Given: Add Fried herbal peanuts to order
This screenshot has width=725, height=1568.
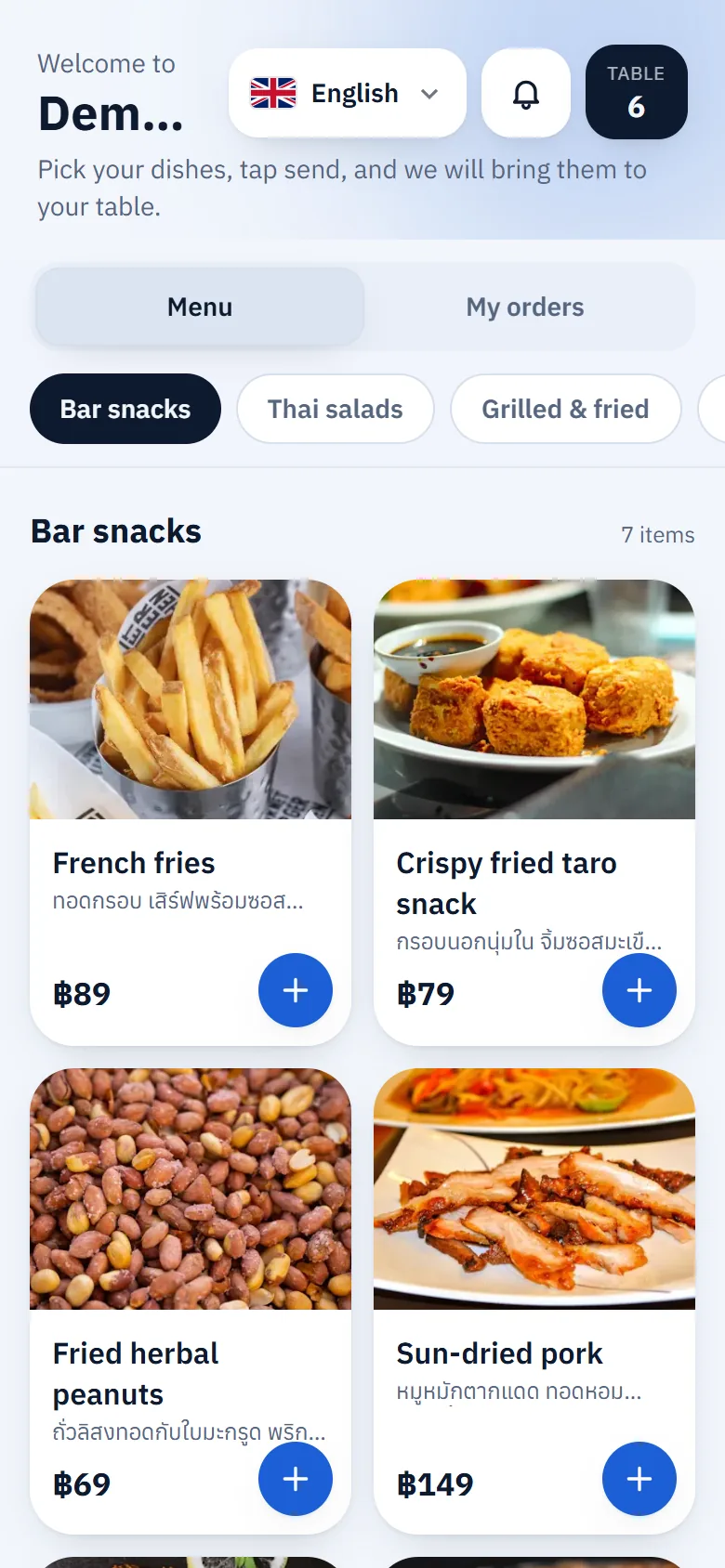Looking at the screenshot, I should click(x=296, y=1479).
